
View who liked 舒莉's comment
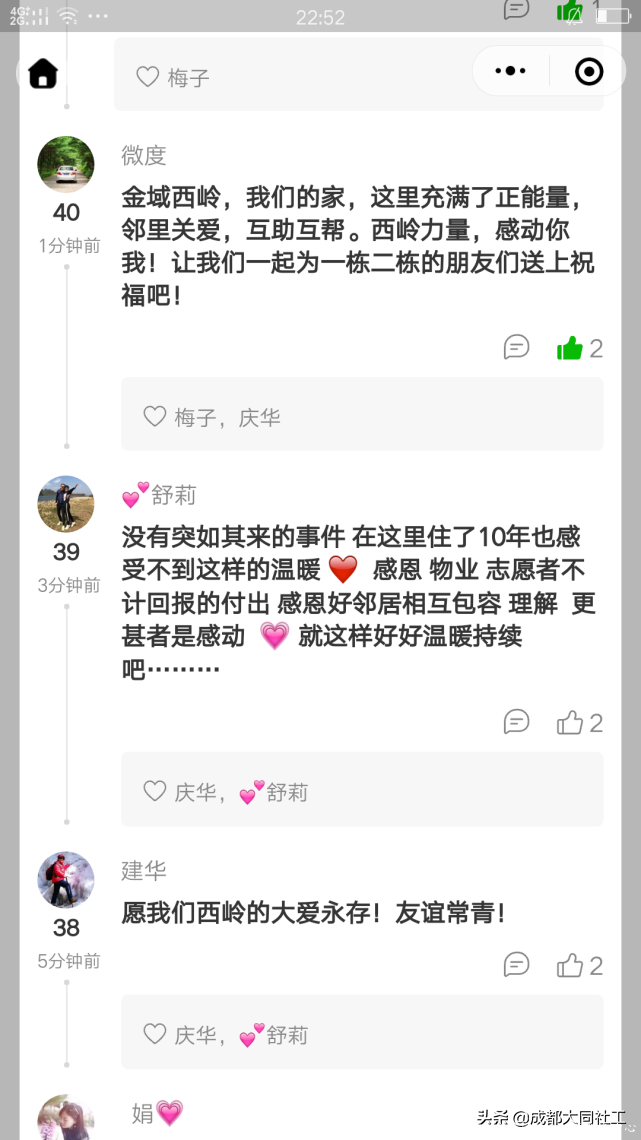tap(362, 790)
